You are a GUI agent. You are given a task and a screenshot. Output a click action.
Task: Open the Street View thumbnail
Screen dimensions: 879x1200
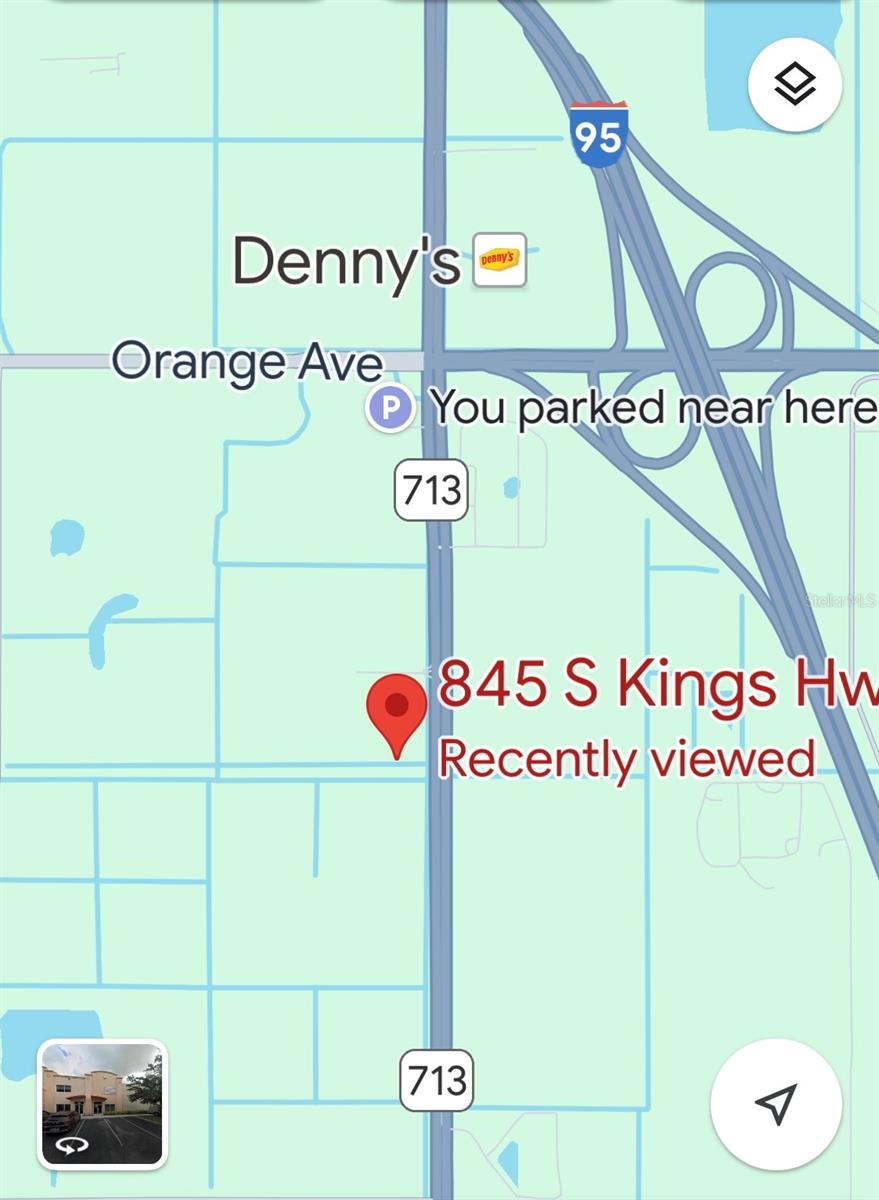(x=102, y=1104)
